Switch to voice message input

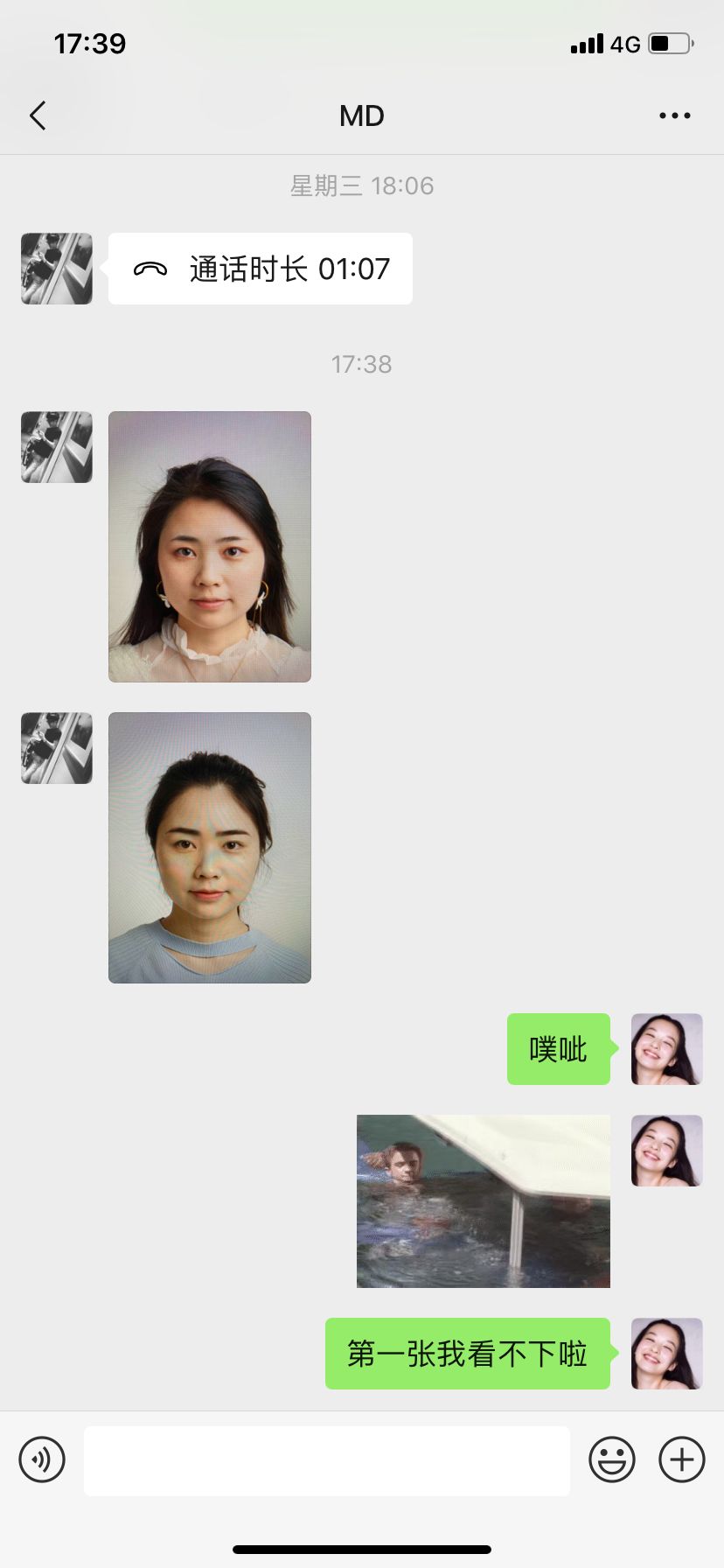point(42,1459)
